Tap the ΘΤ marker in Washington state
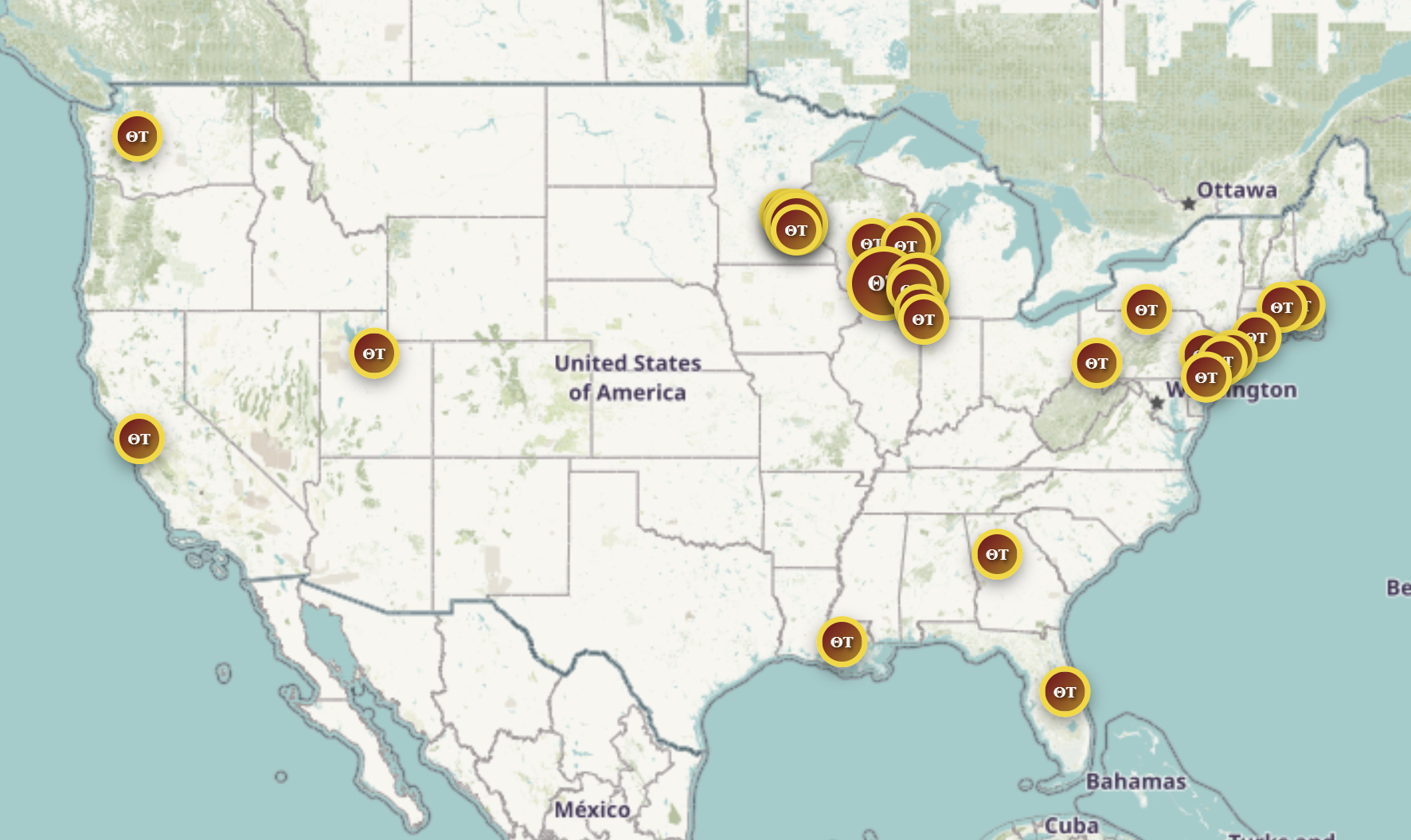The image size is (1411, 840). point(137,136)
